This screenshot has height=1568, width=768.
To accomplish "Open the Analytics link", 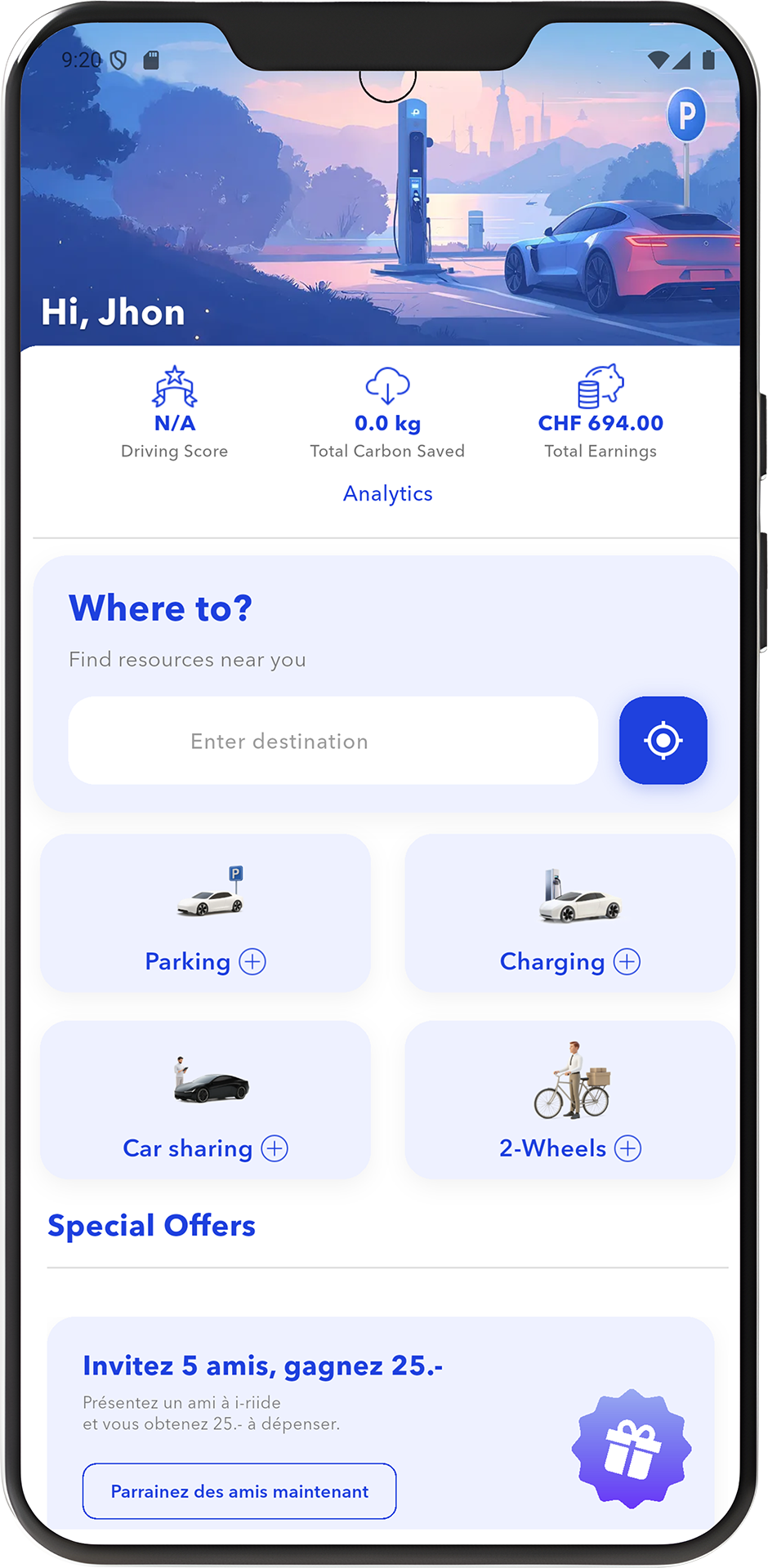I will point(387,494).
